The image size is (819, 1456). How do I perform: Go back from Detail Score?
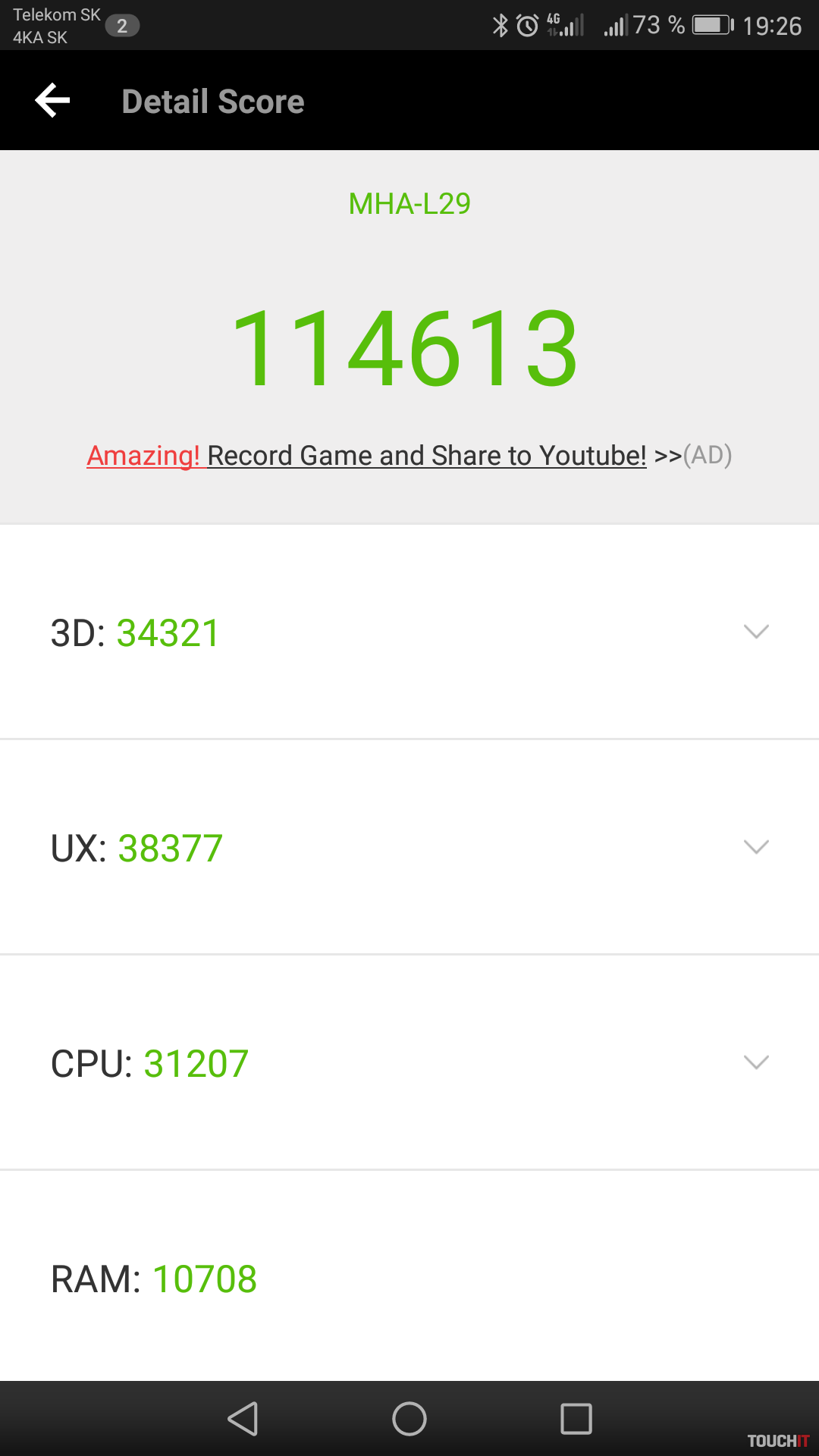coord(52,101)
